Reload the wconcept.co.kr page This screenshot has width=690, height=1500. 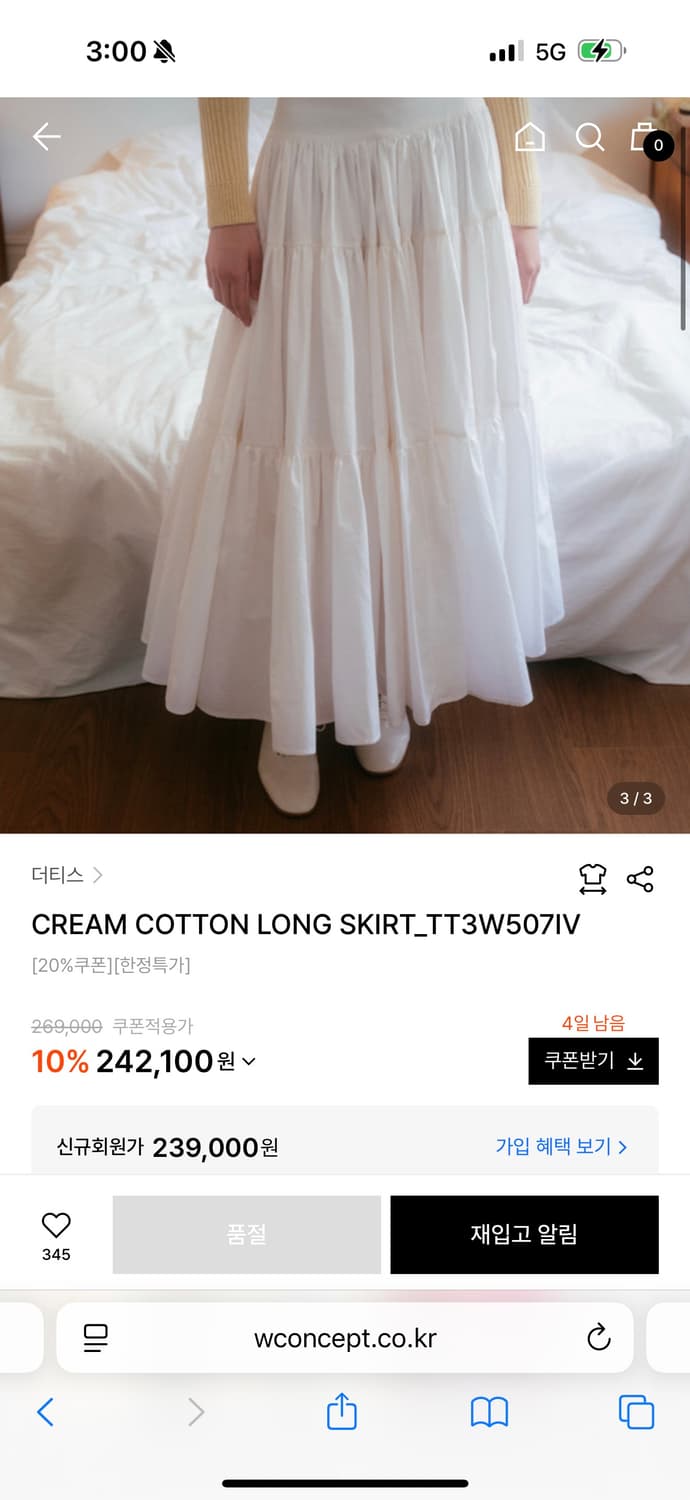coord(598,1338)
